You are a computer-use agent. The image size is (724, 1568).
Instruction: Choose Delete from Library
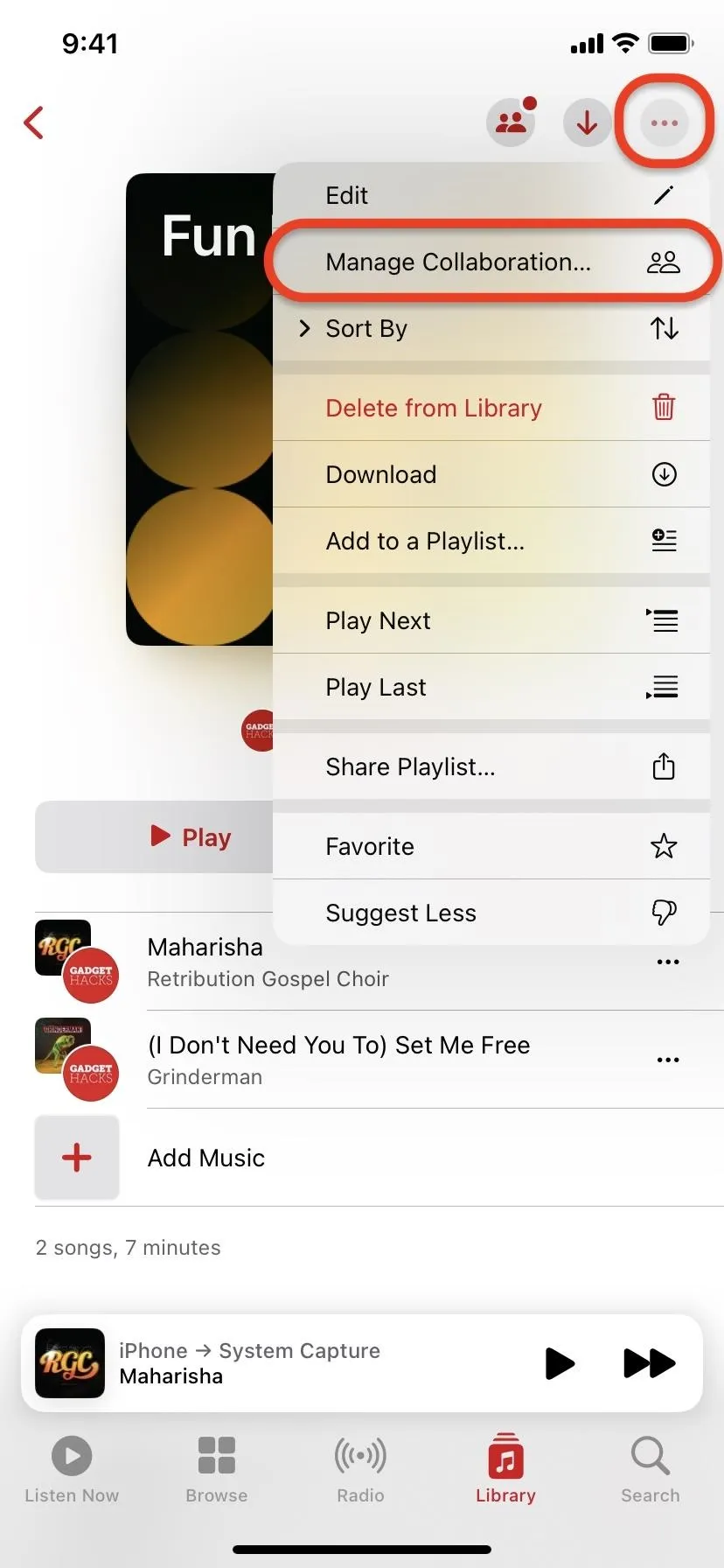pyautogui.click(x=491, y=408)
